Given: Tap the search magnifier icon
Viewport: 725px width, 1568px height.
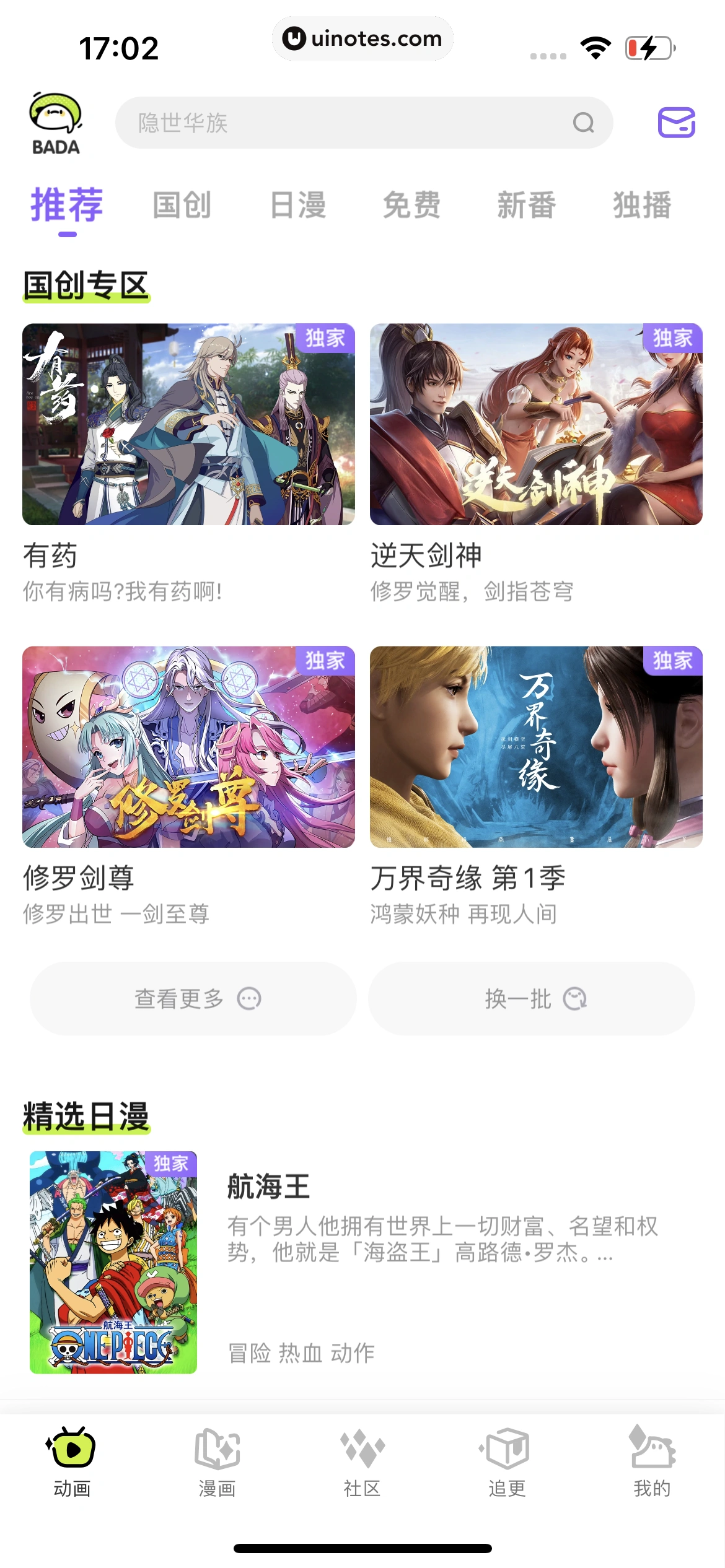Looking at the screenshot, I should 583,123.
